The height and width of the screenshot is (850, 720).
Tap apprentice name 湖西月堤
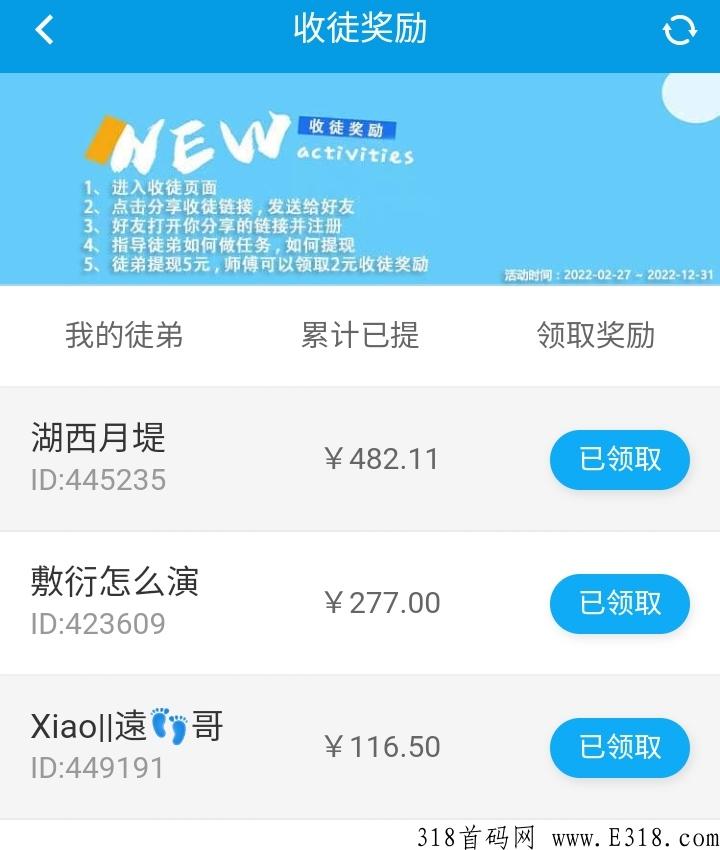96,438
